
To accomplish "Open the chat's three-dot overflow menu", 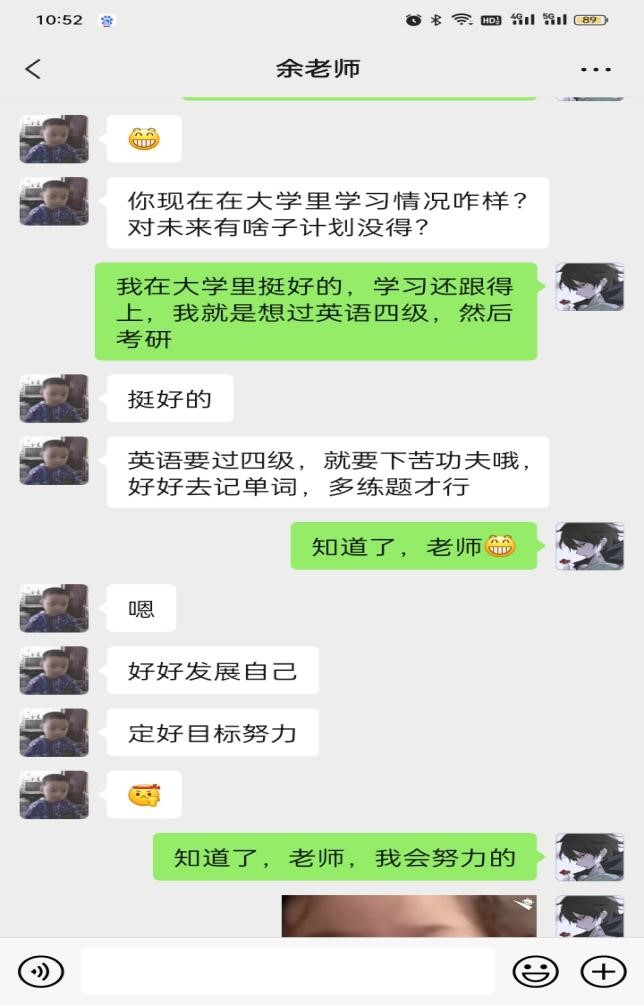I will [x=595, y=69].
